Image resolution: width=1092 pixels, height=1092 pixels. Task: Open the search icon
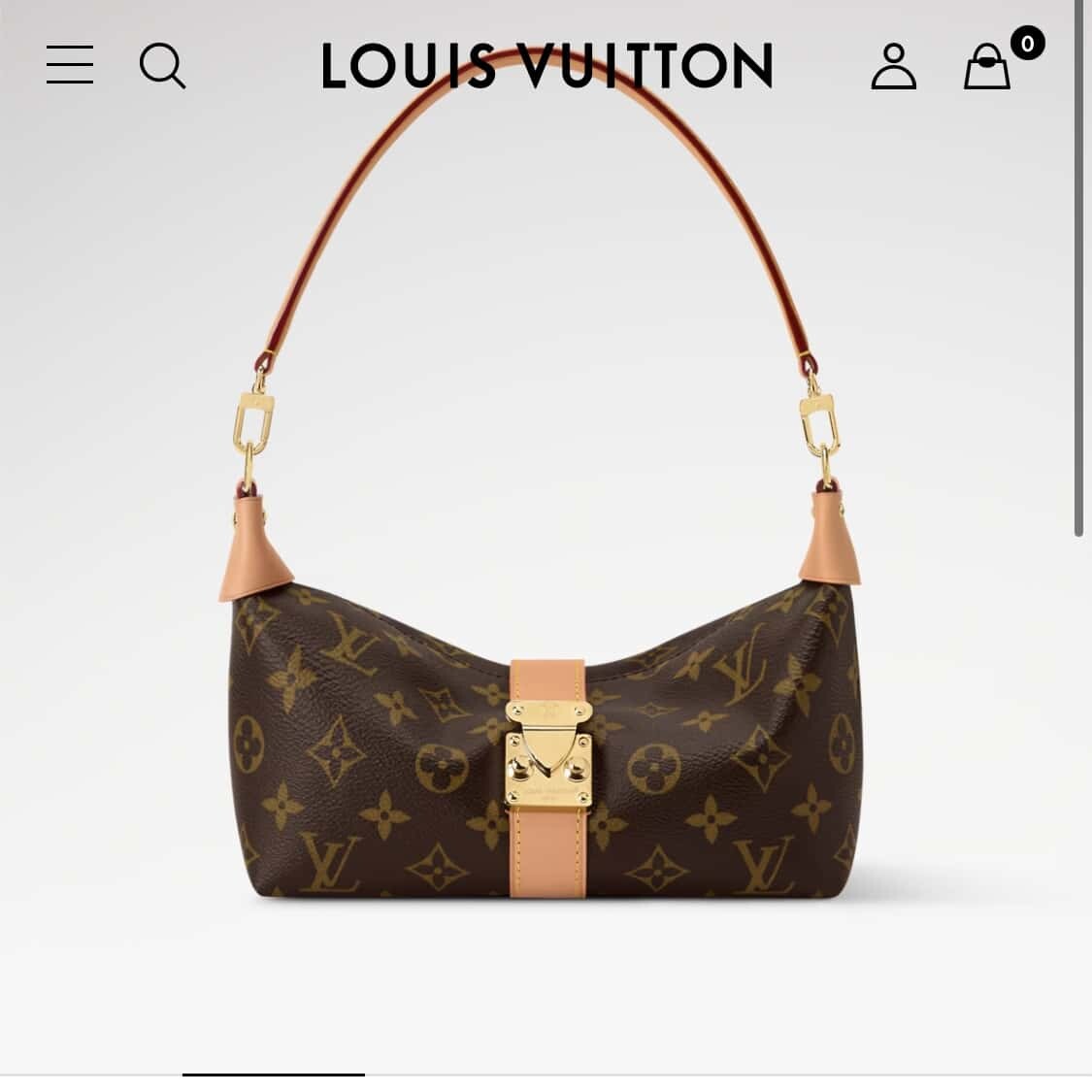point(162,66)
